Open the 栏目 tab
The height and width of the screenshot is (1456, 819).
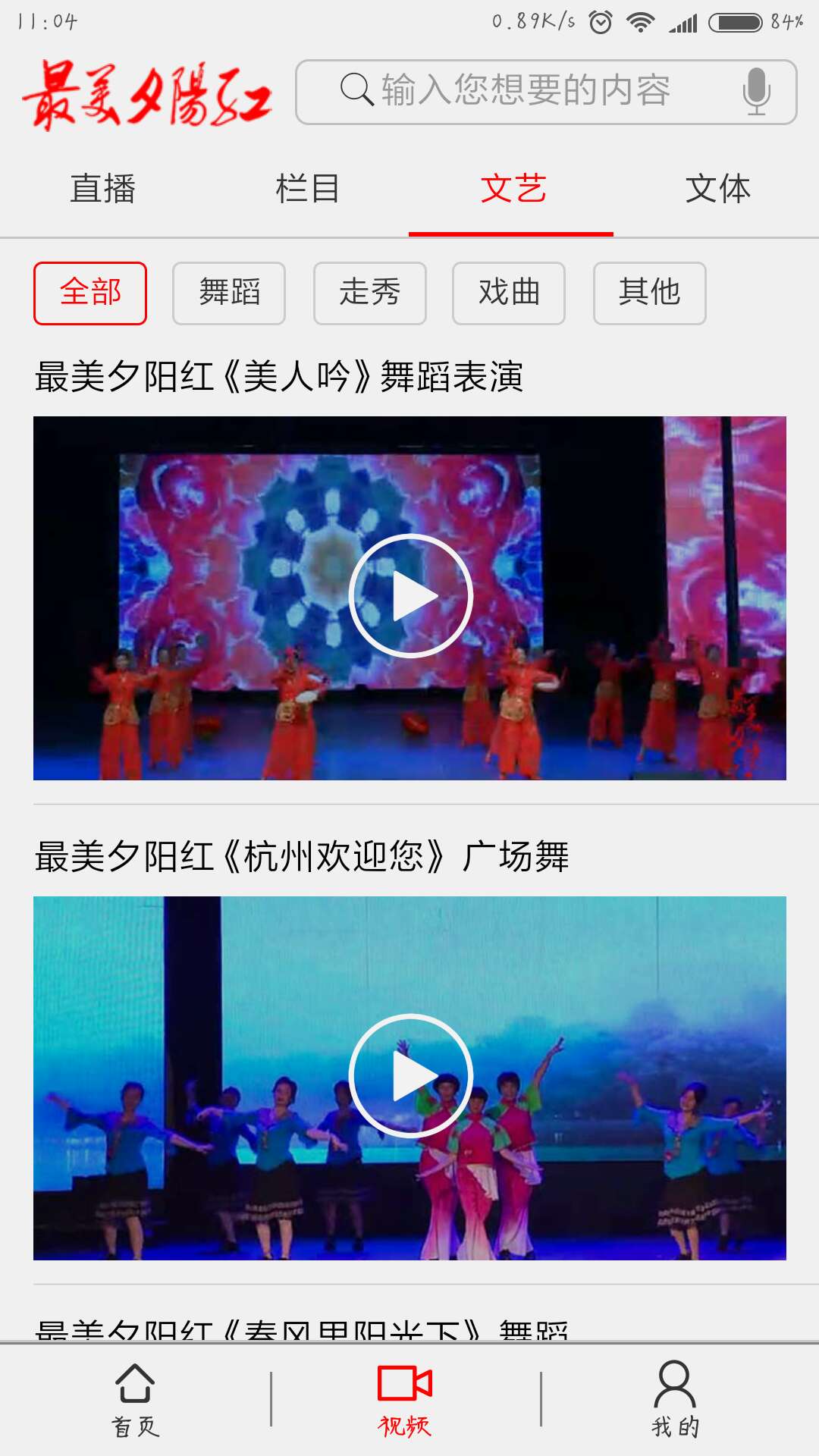click(307, 189)
